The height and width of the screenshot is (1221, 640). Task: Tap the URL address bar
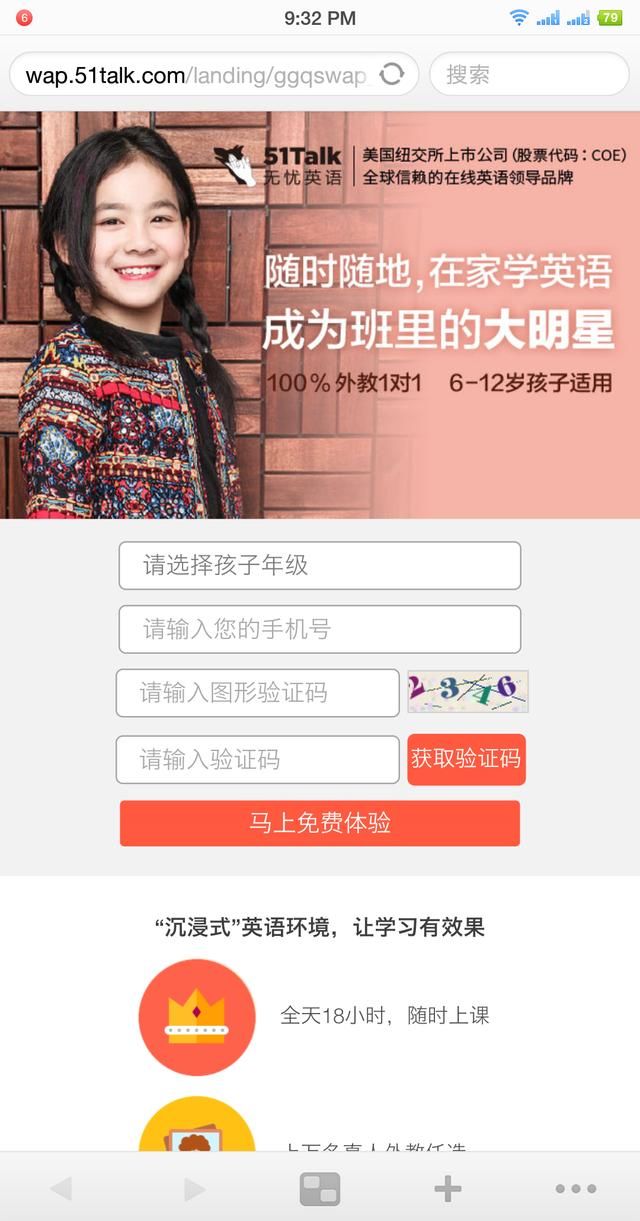click(x=195, y=75)
